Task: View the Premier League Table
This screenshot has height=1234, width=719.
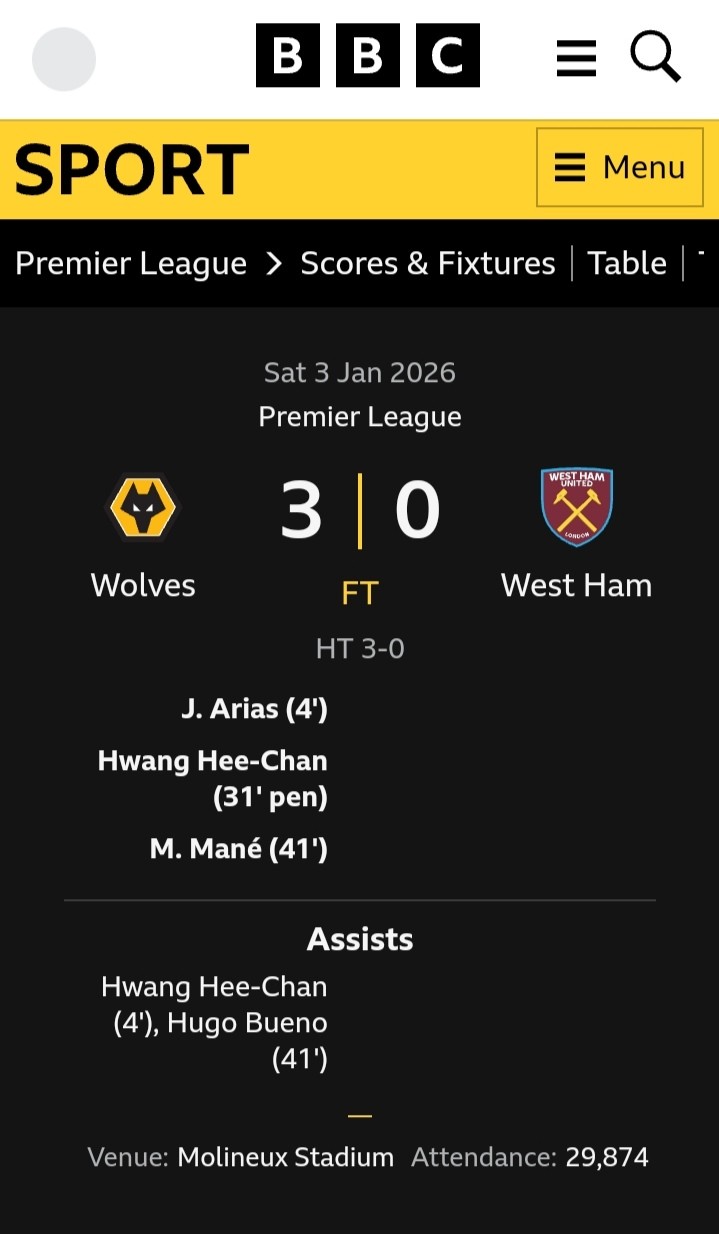Action: 626,263
